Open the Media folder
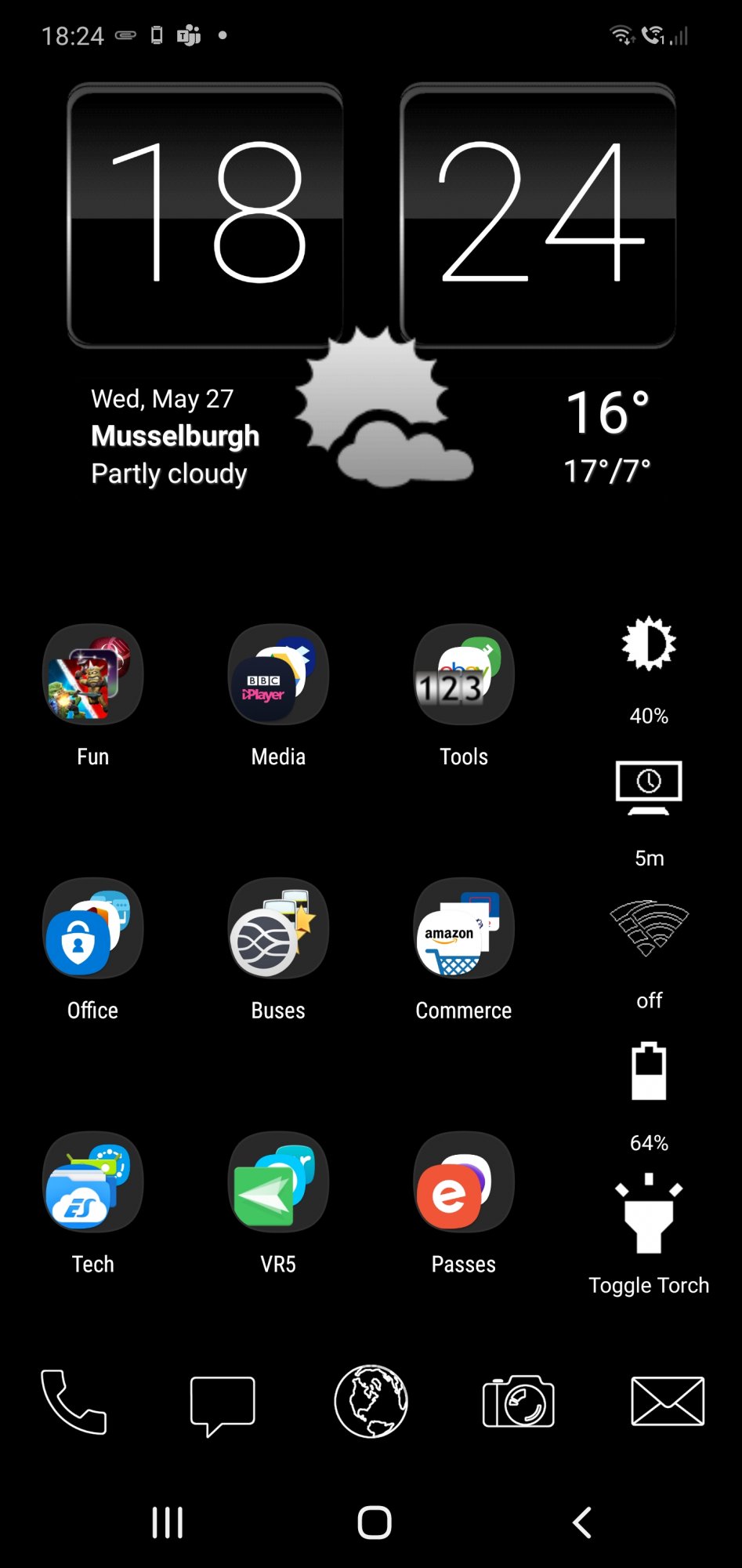 tap(278, 675)
